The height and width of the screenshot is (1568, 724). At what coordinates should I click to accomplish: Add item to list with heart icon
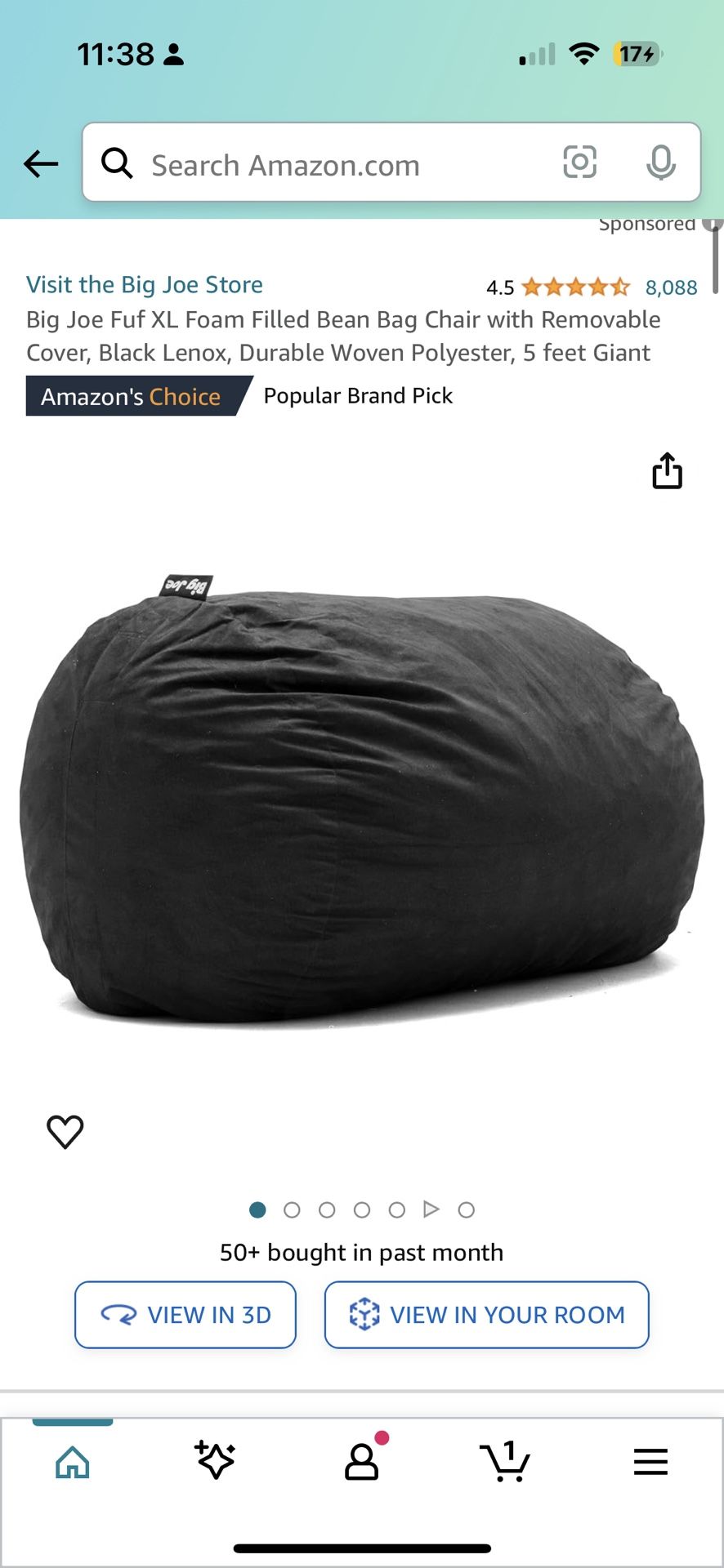[x=65, y=1132]
